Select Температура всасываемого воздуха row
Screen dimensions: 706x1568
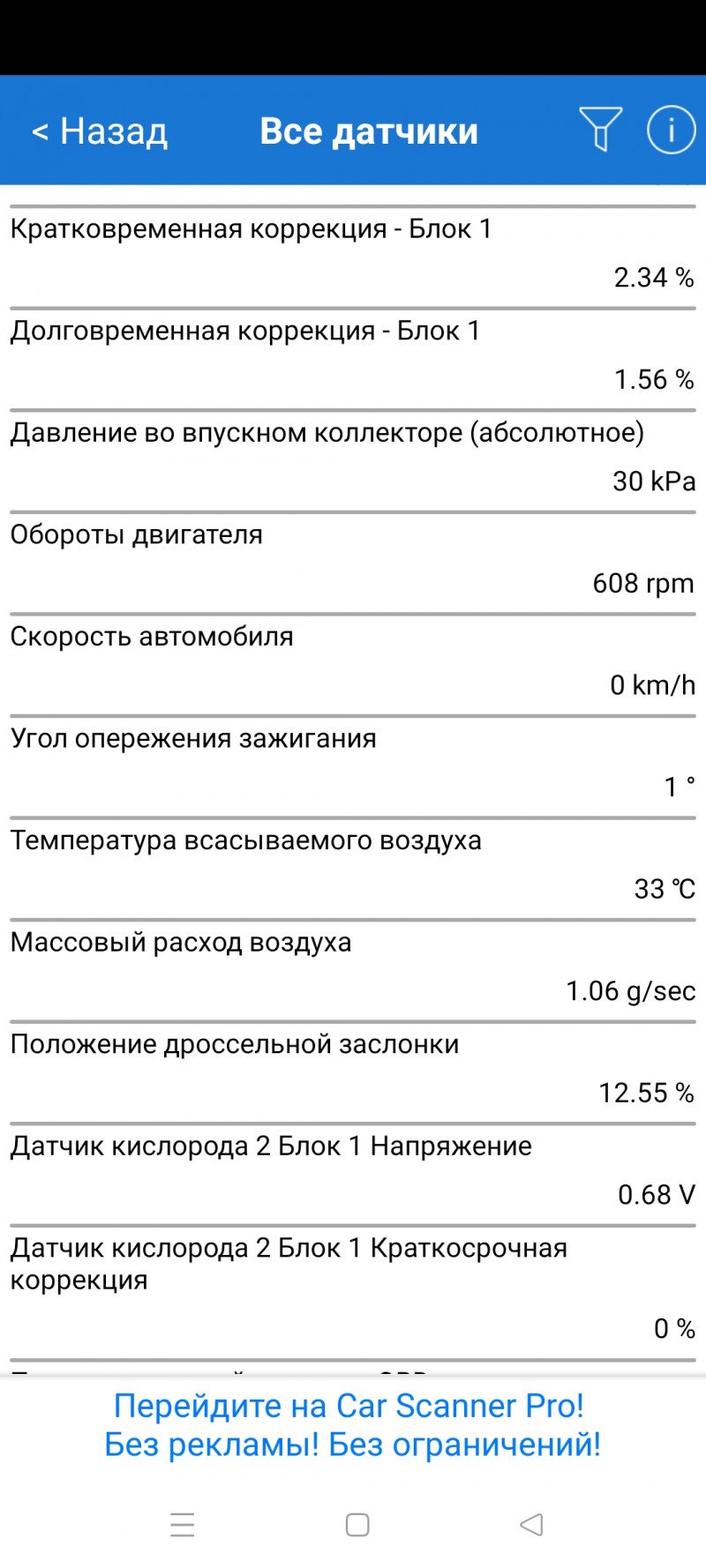pos(353,869)
